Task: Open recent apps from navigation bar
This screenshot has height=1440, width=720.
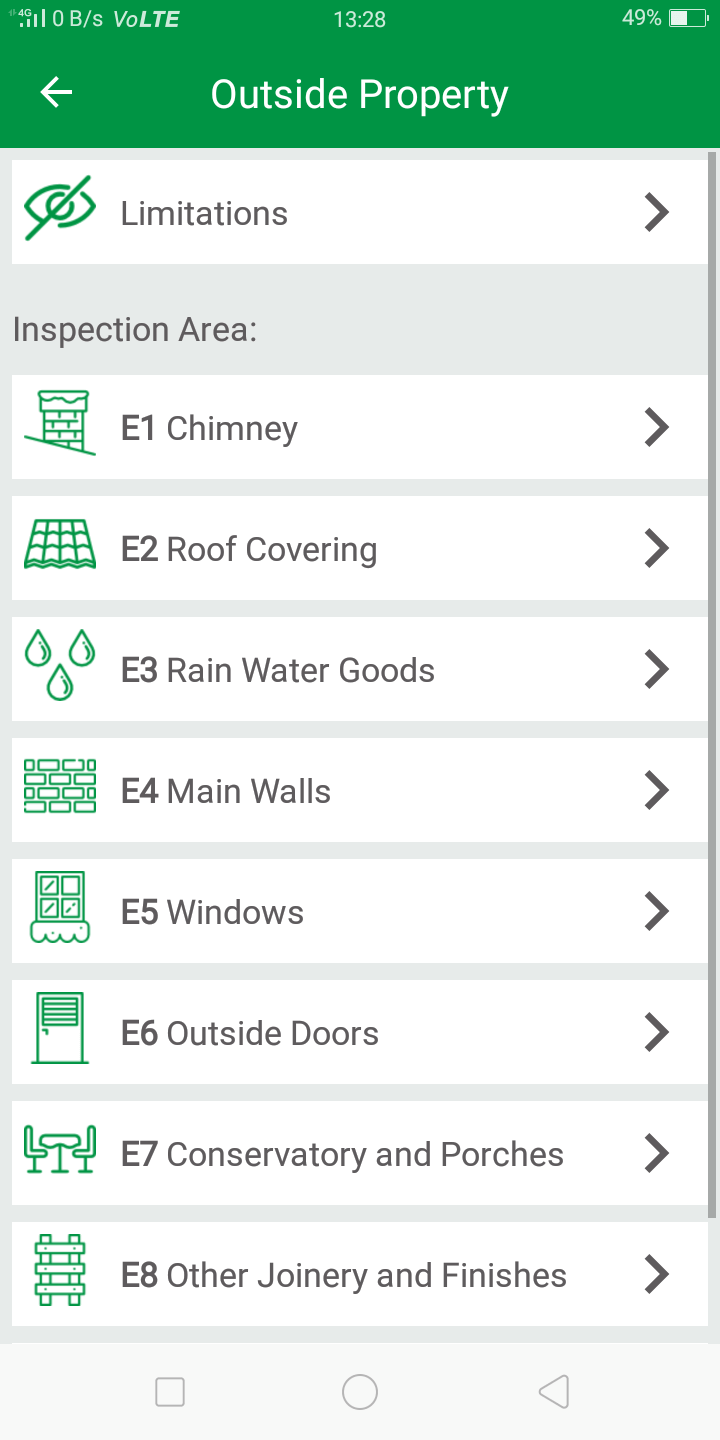Action: [170, 1391]
